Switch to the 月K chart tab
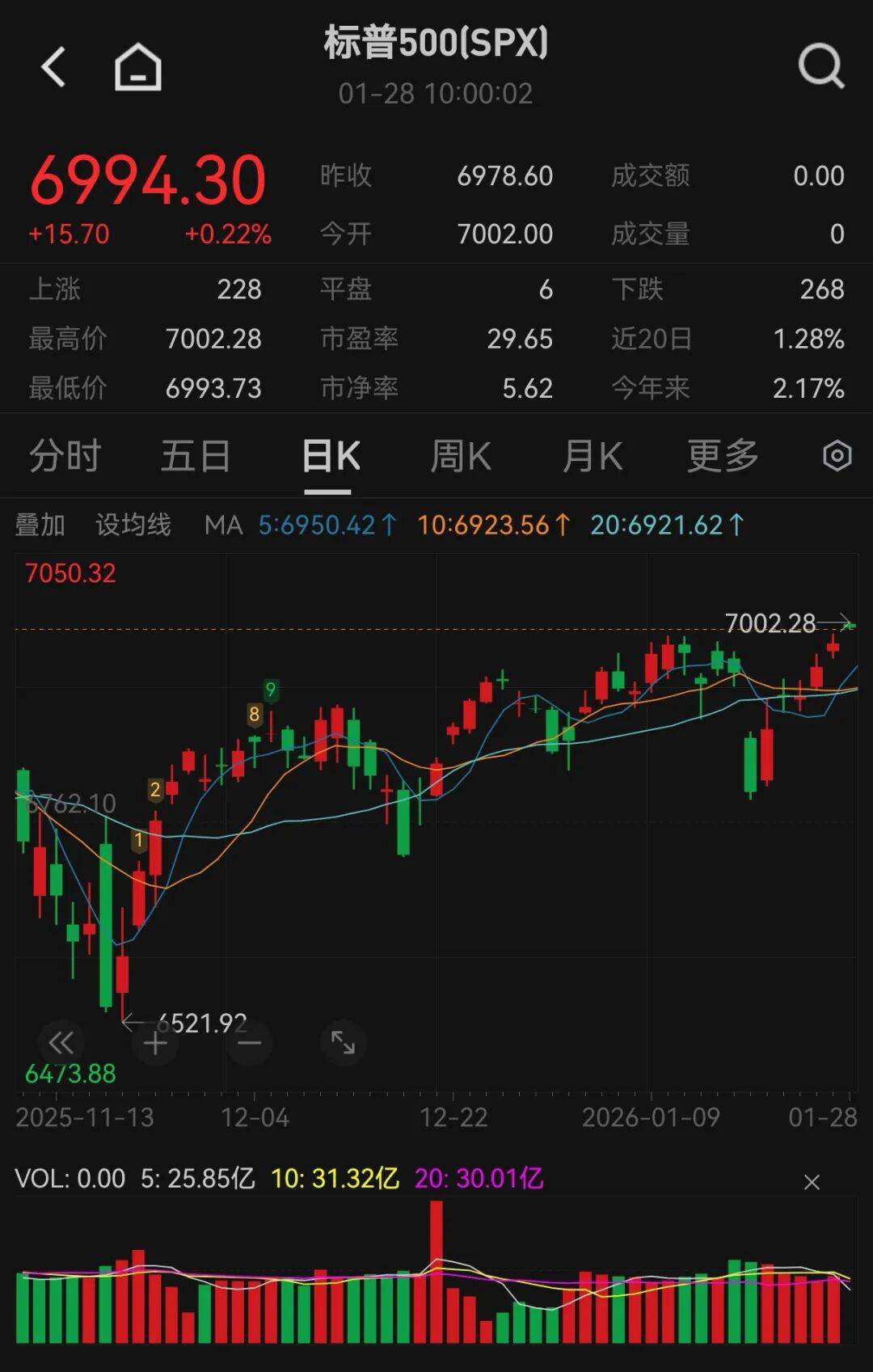The width and height of the screenshot is (873, 1372). point(592,456)
